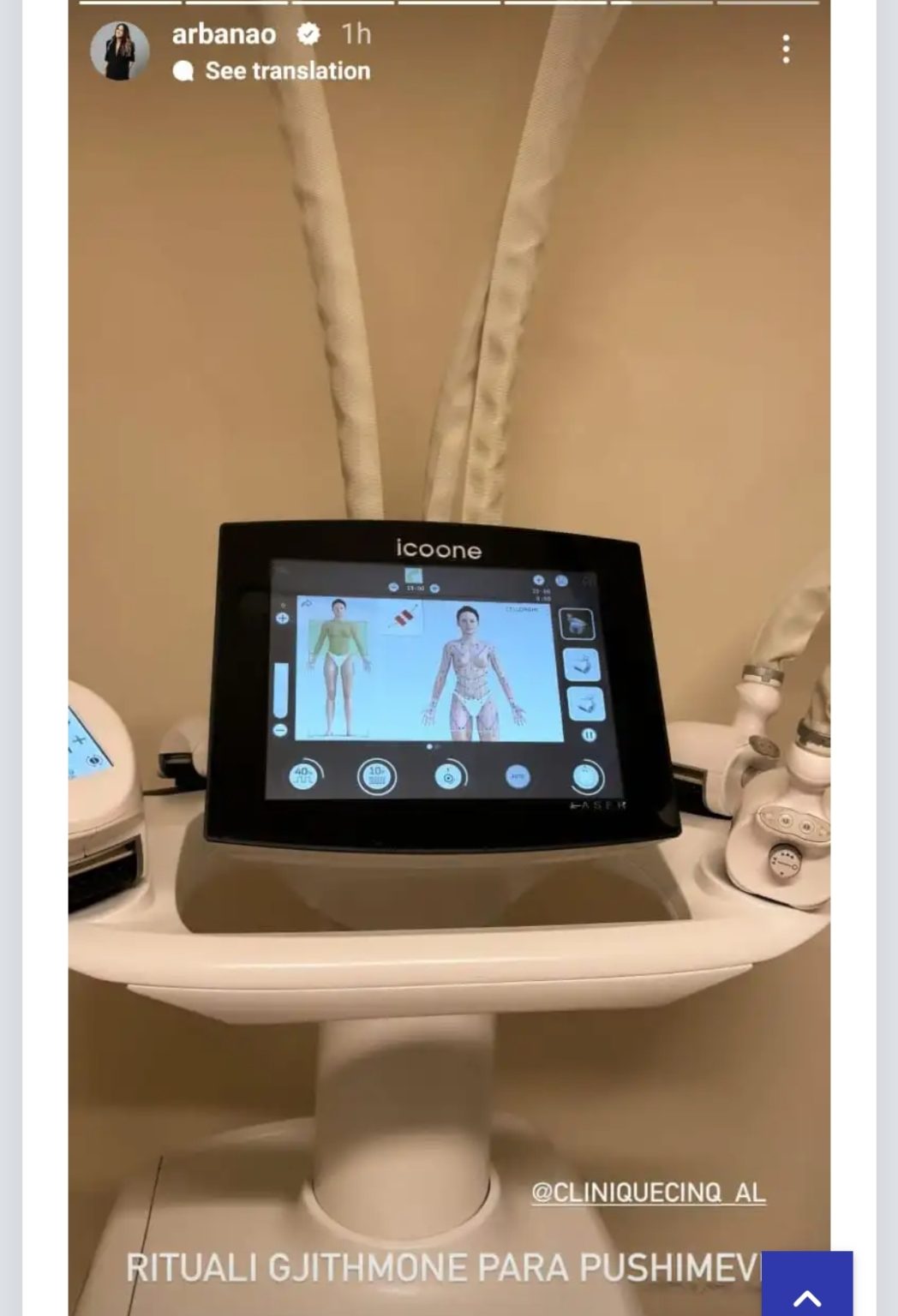Open the arbanao username link
The image size is (898, 1316).
pos(224,33)
